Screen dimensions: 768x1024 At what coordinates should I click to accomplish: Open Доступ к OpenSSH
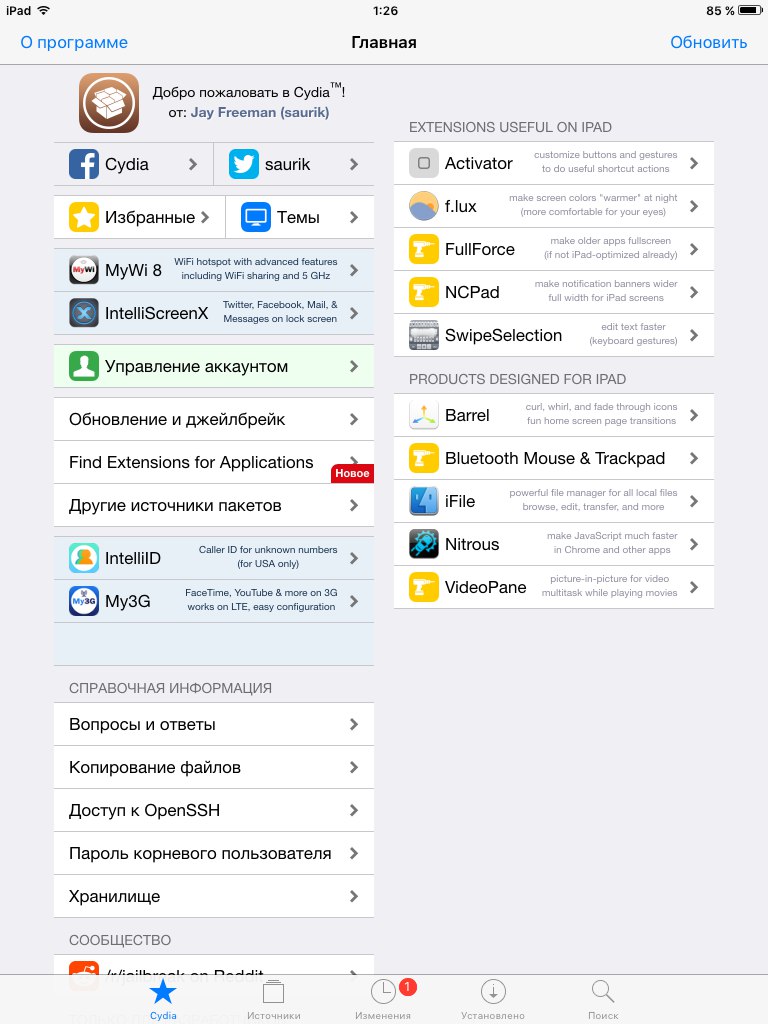click(x=213, y=810)
